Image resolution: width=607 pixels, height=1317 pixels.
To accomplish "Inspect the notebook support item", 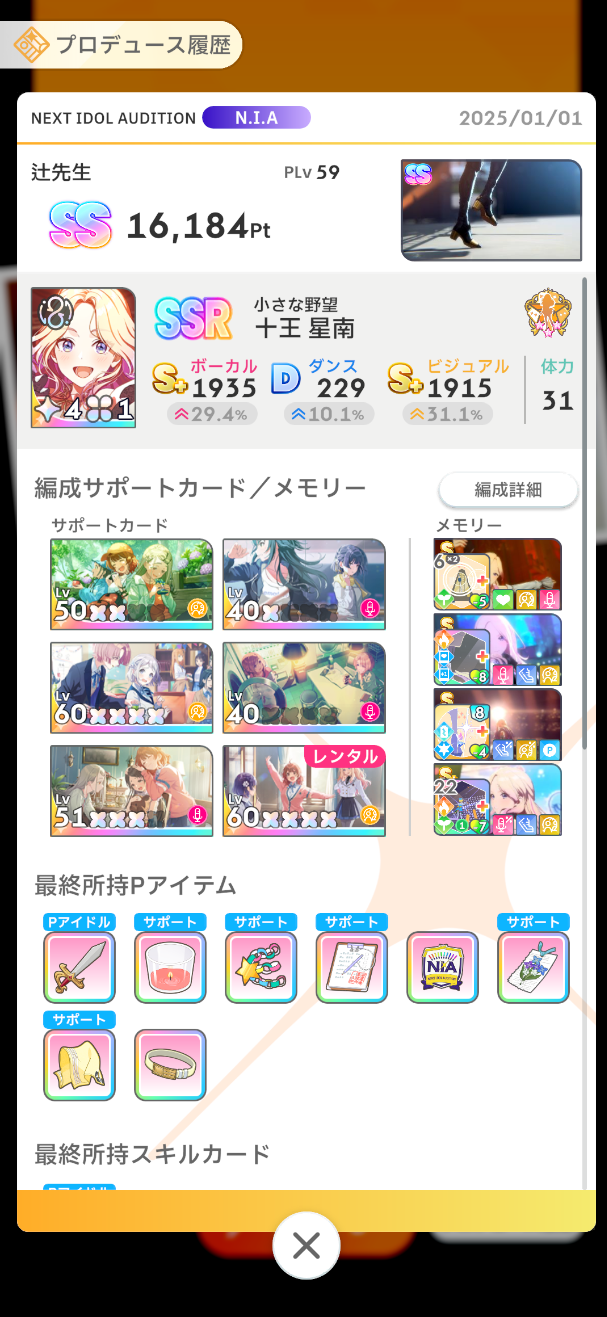I will coord(352,967).
